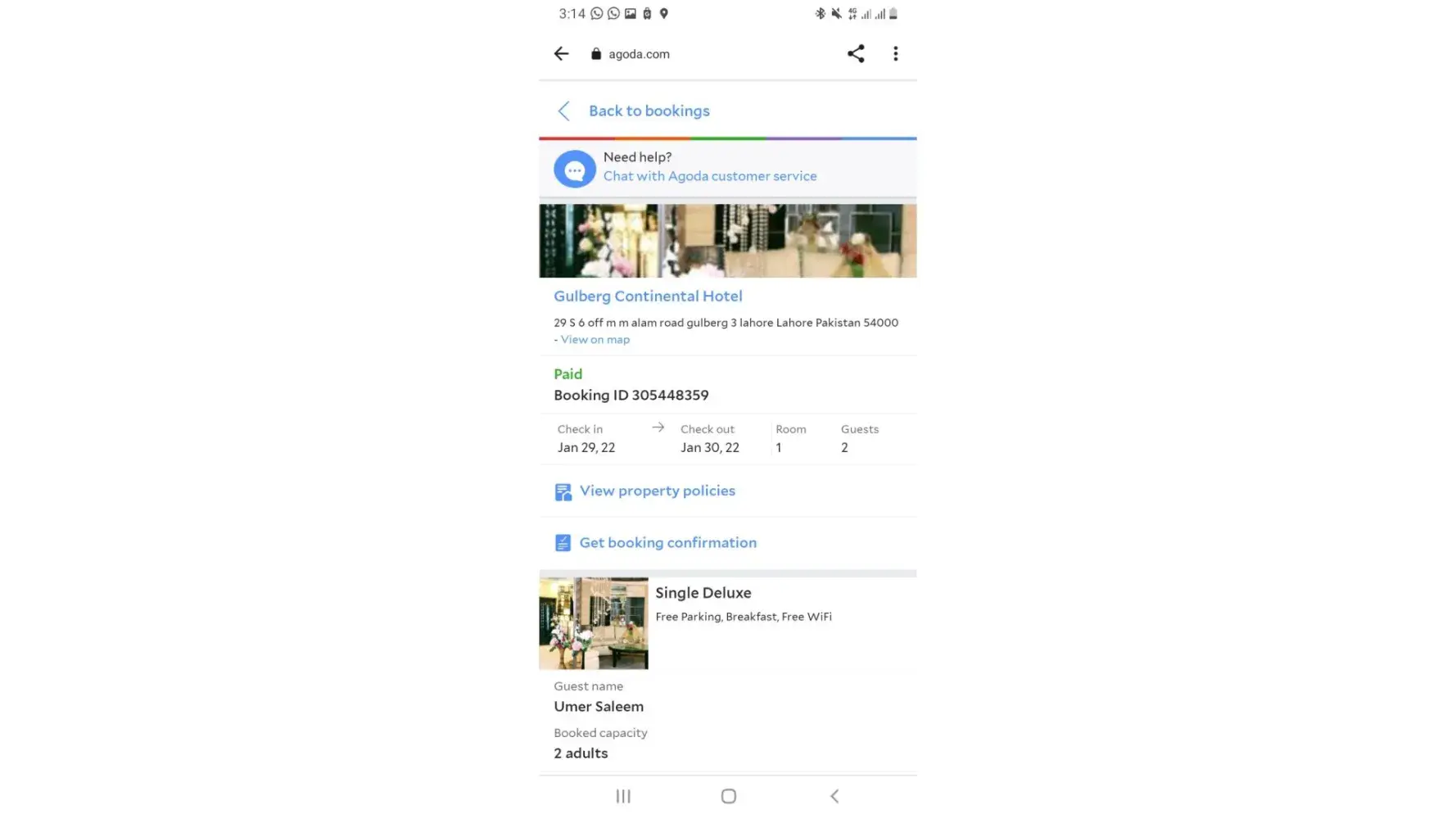The width and height of the screenshot is (1456, 819).
Task: Tap the agoda.com address bar
Action: 639,54
